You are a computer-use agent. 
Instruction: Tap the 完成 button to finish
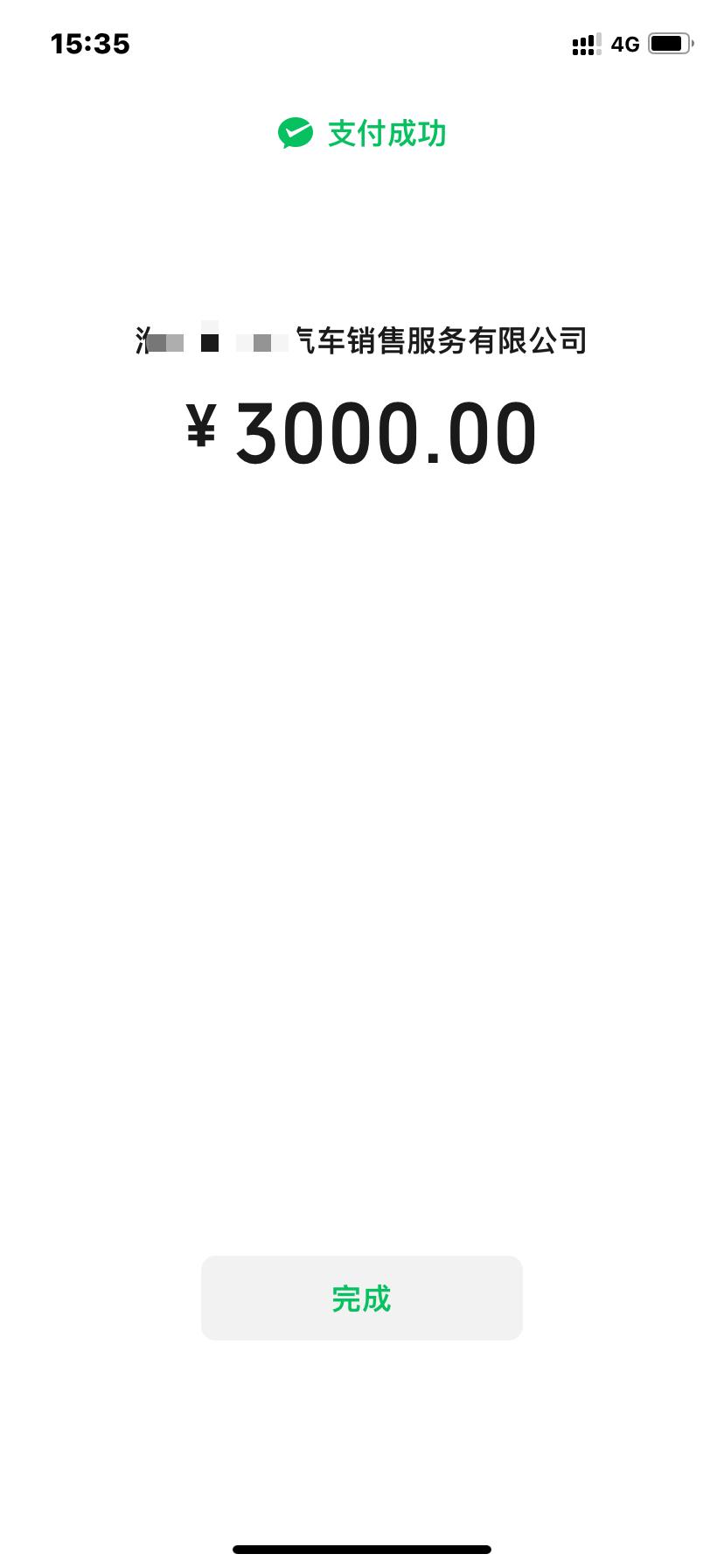coord(361,1298)
